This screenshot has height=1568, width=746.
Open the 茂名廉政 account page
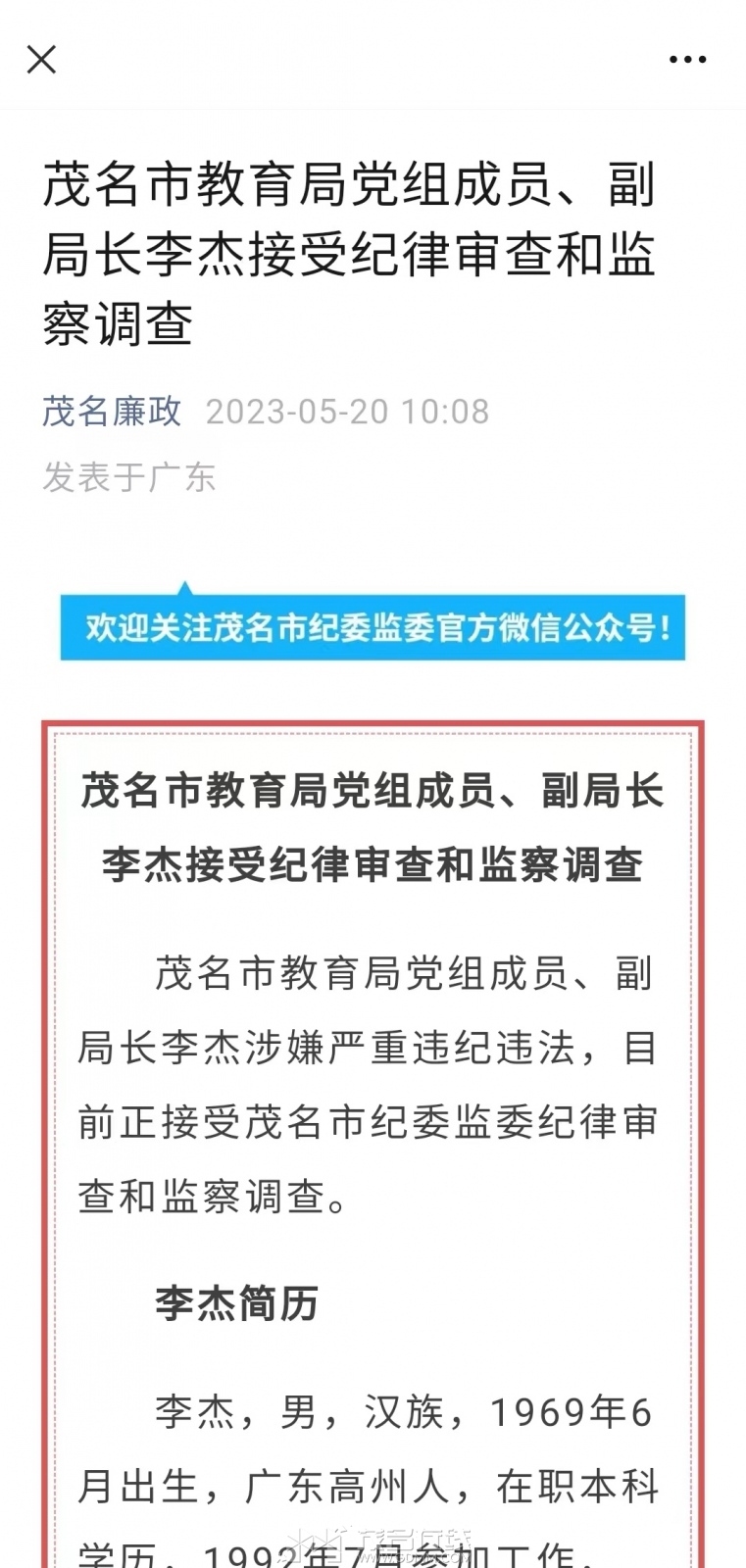tap(112, 411)
